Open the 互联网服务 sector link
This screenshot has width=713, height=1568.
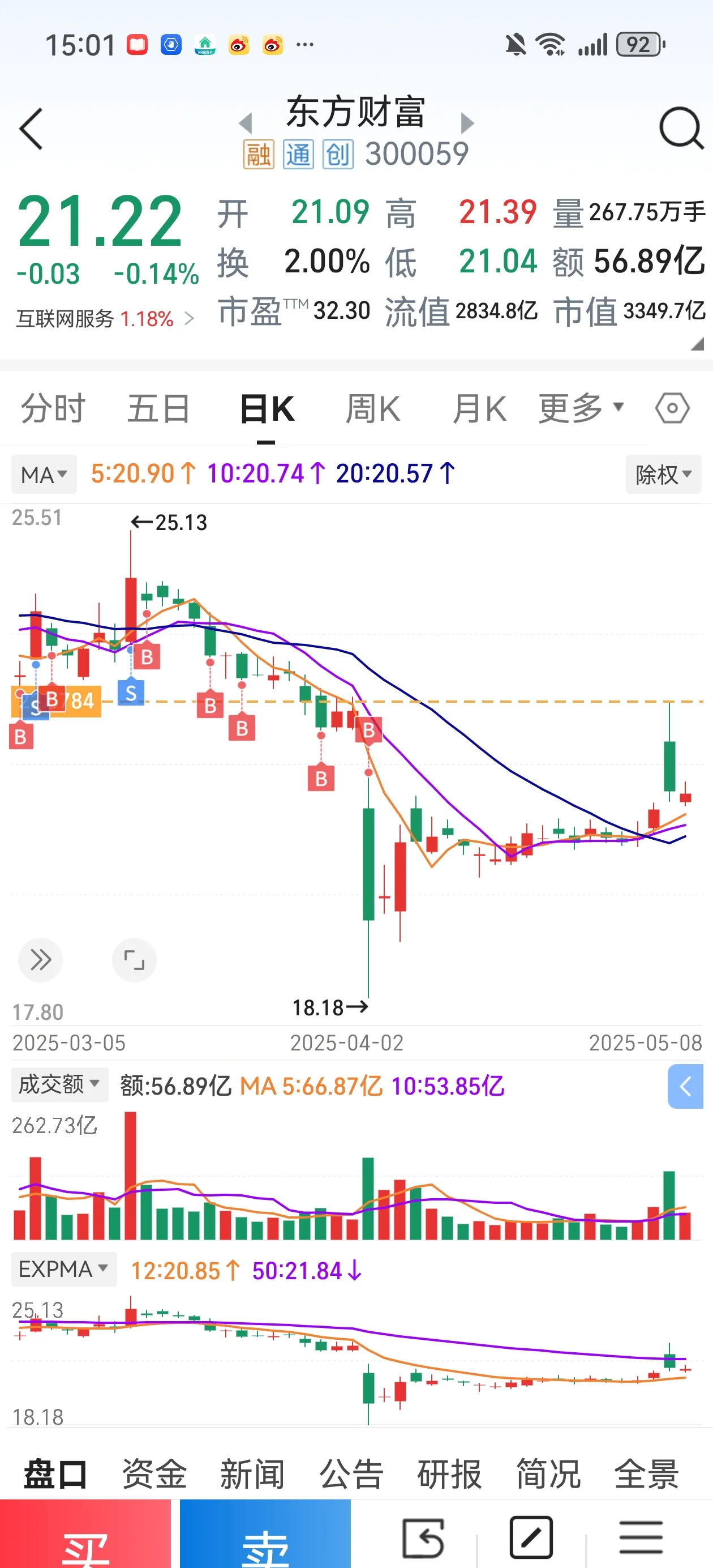[x=104, y=318]
